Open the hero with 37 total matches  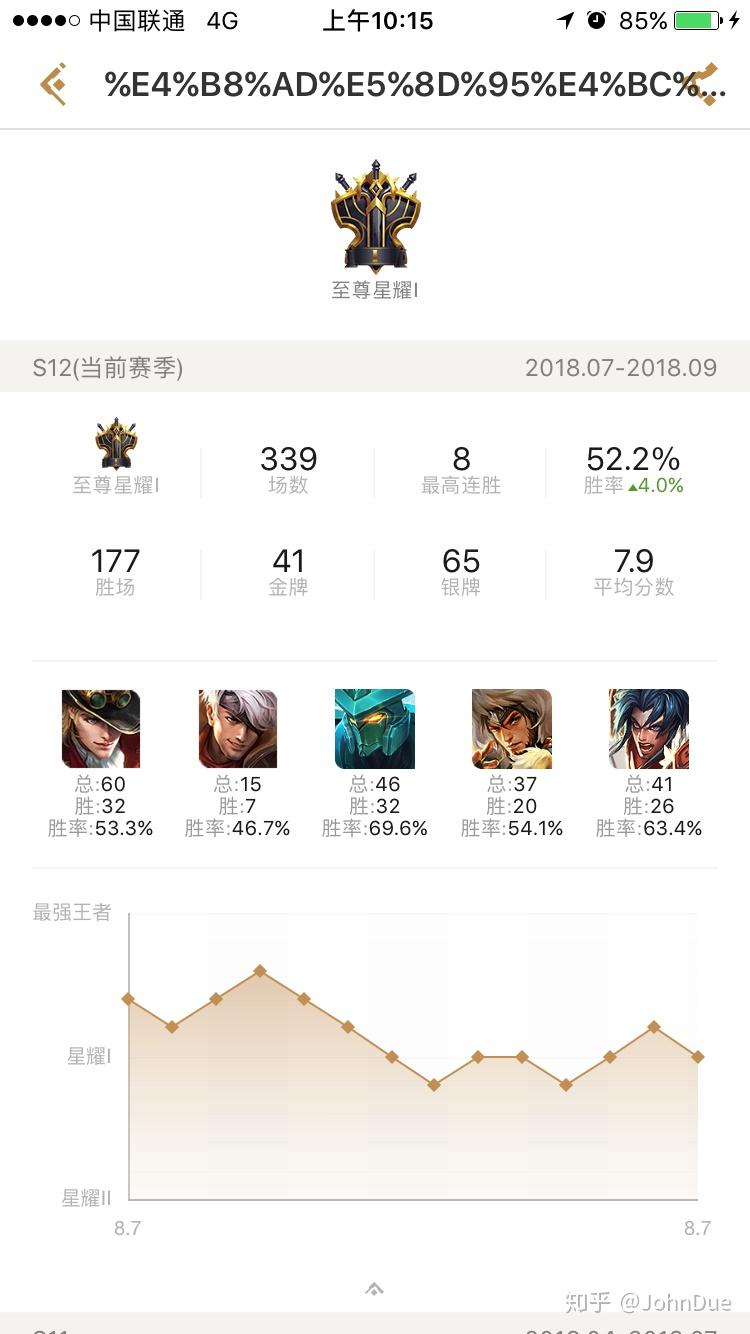(512, 728)
